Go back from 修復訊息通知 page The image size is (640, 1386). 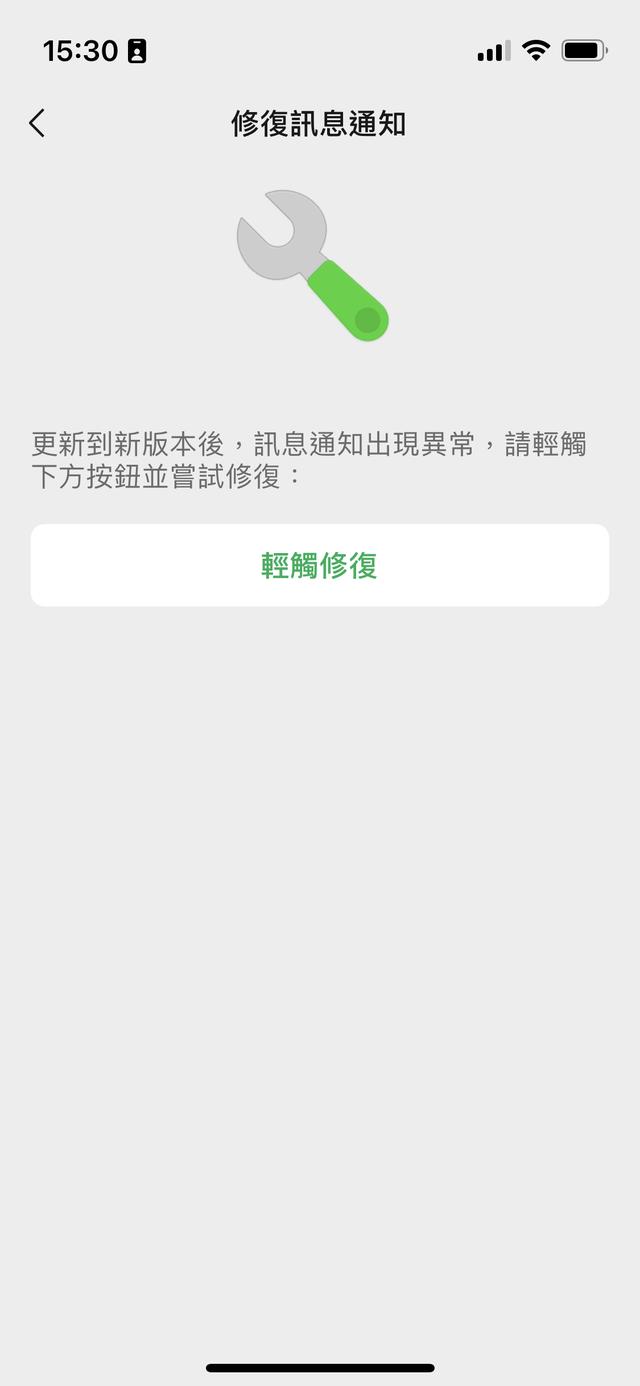coord(37,123)
